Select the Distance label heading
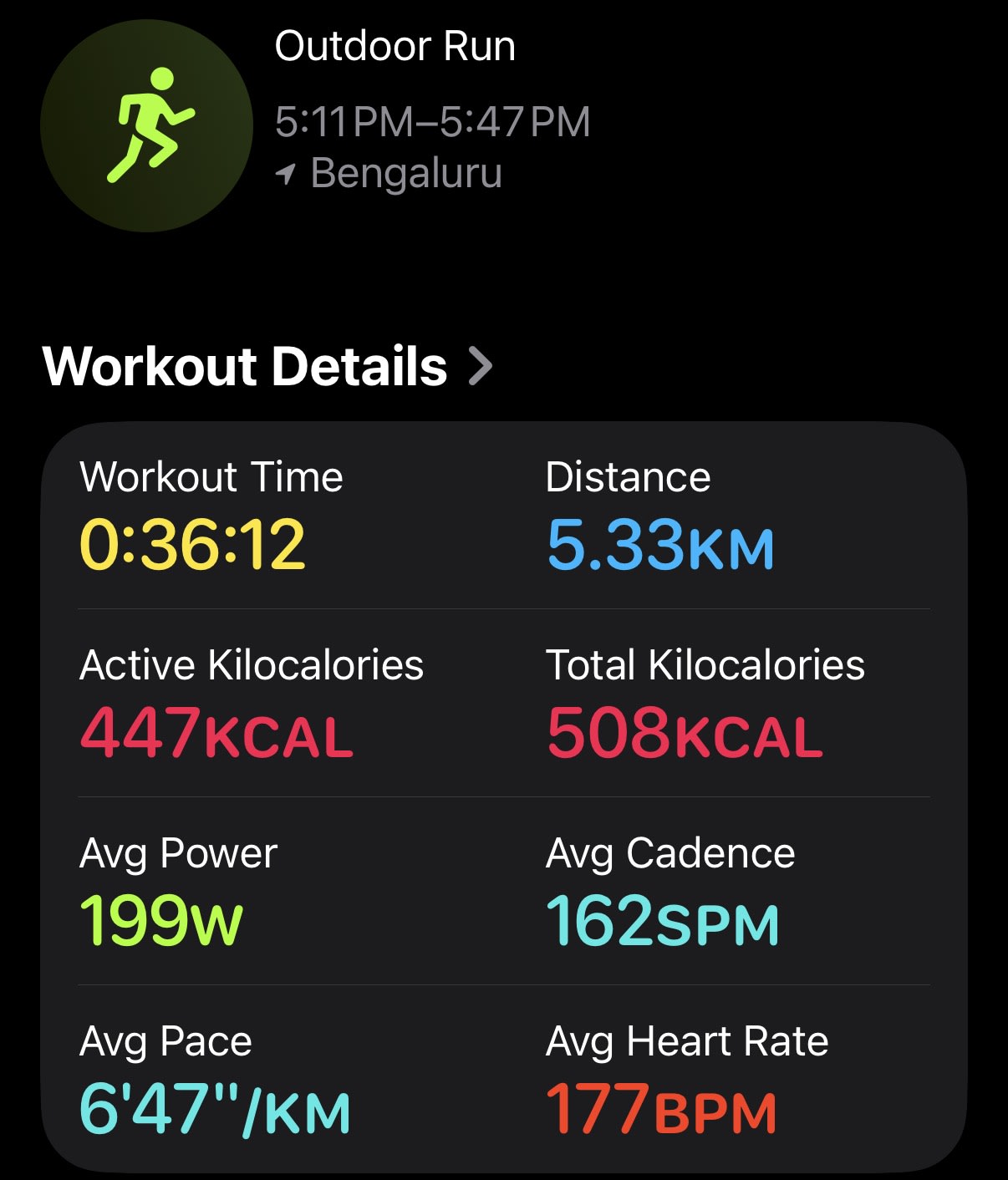The image size is (1008, 1180). coord(627,476)
